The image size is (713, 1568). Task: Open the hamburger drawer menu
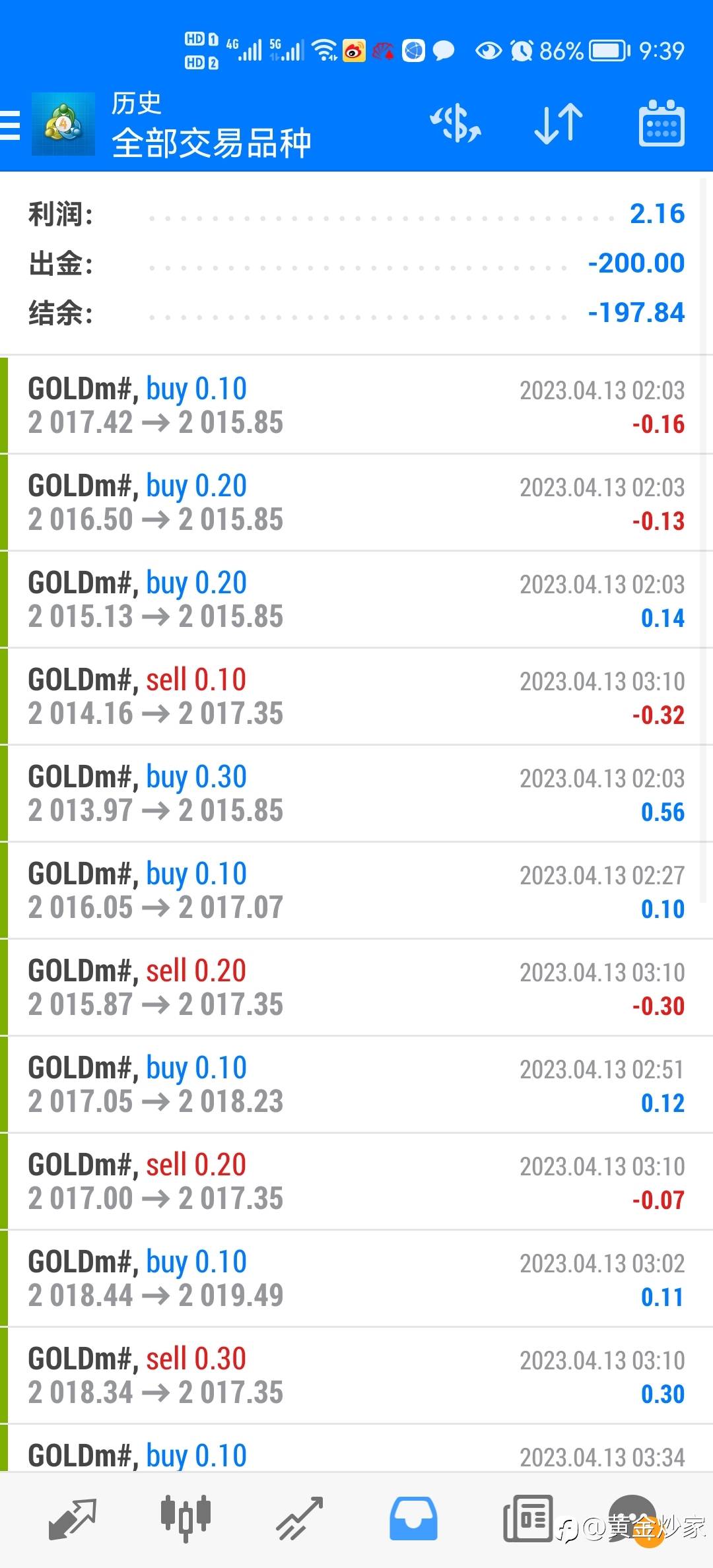click(10, 125)
